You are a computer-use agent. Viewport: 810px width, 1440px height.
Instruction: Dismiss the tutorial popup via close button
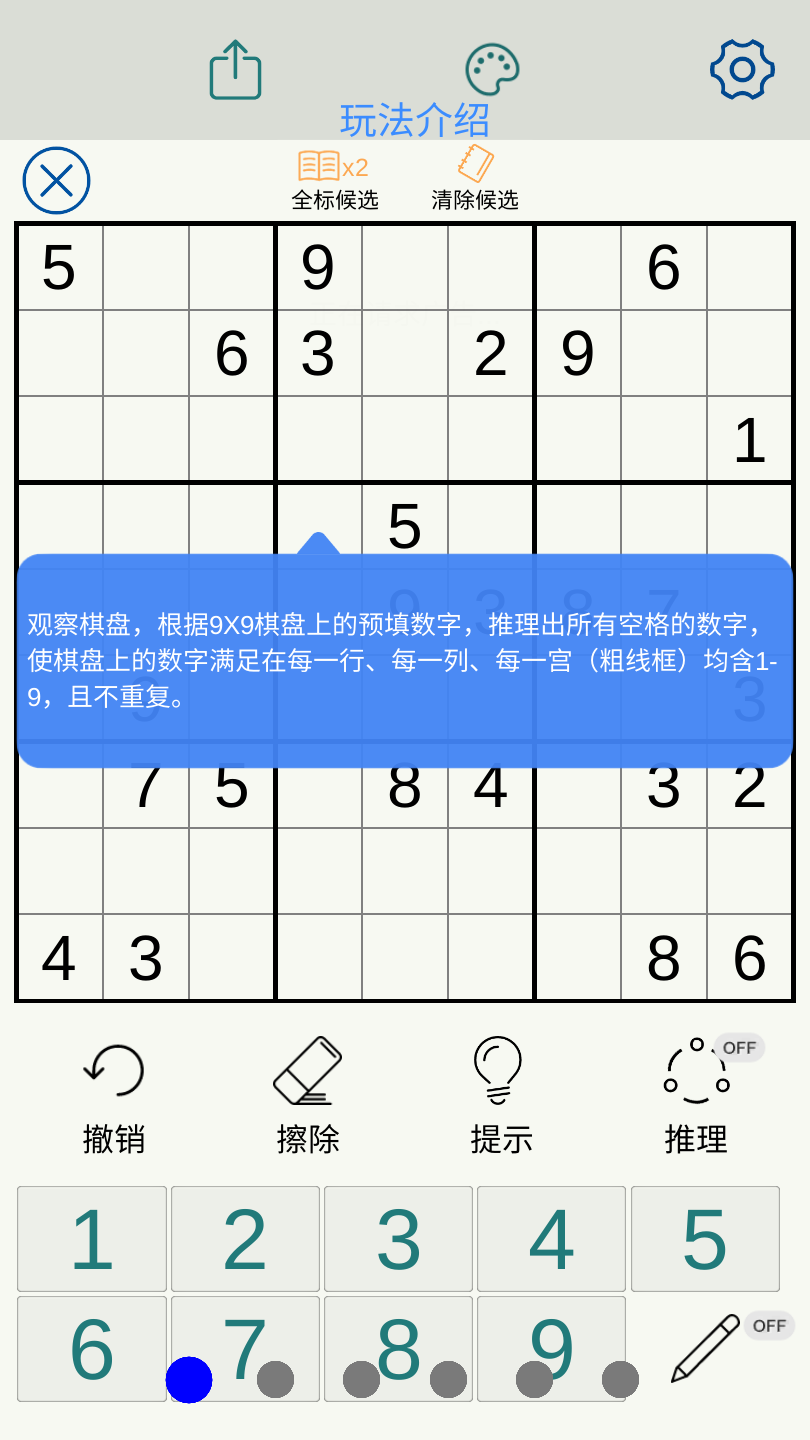(x=57, y=181)
